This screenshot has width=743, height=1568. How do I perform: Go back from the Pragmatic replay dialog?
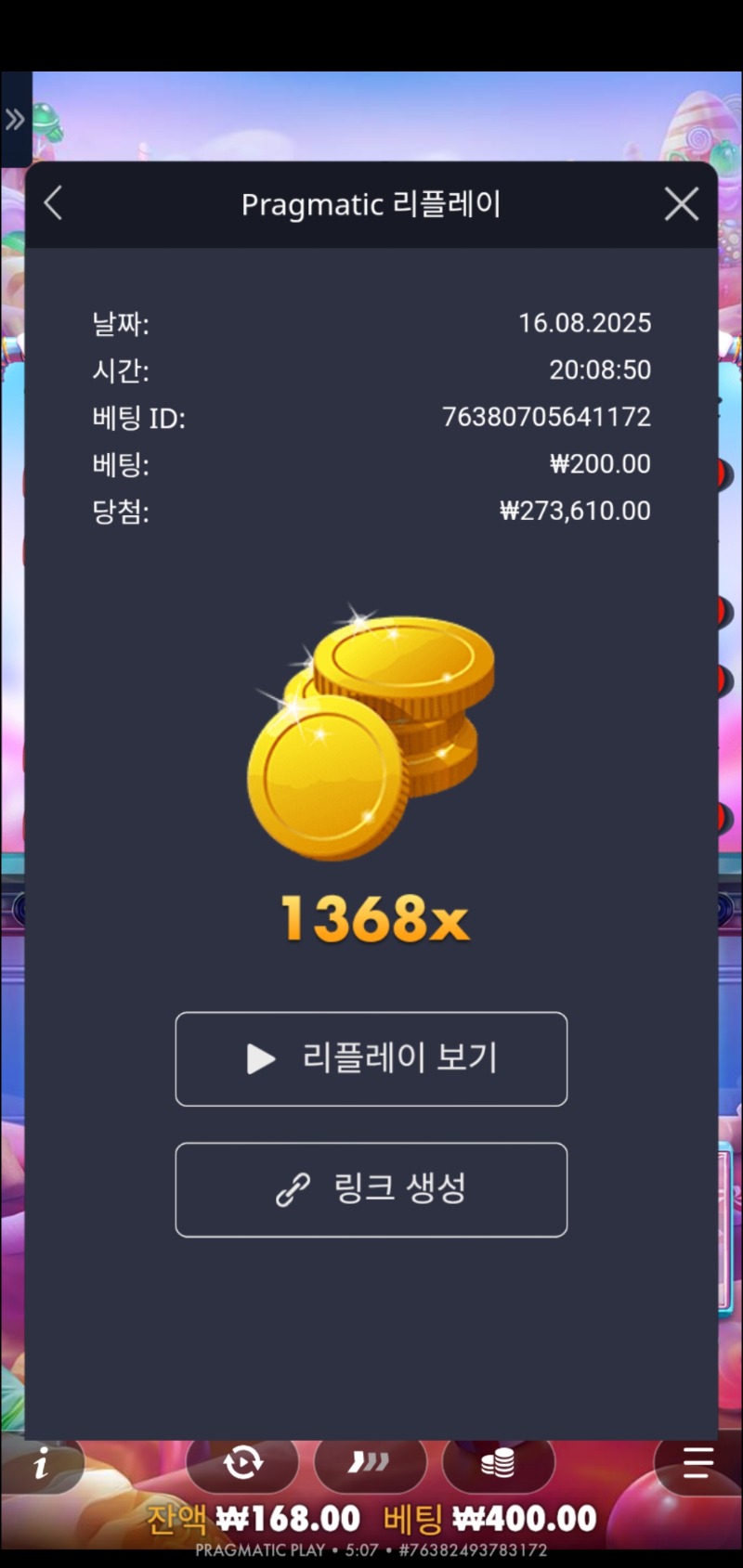(x=54, y=203)
